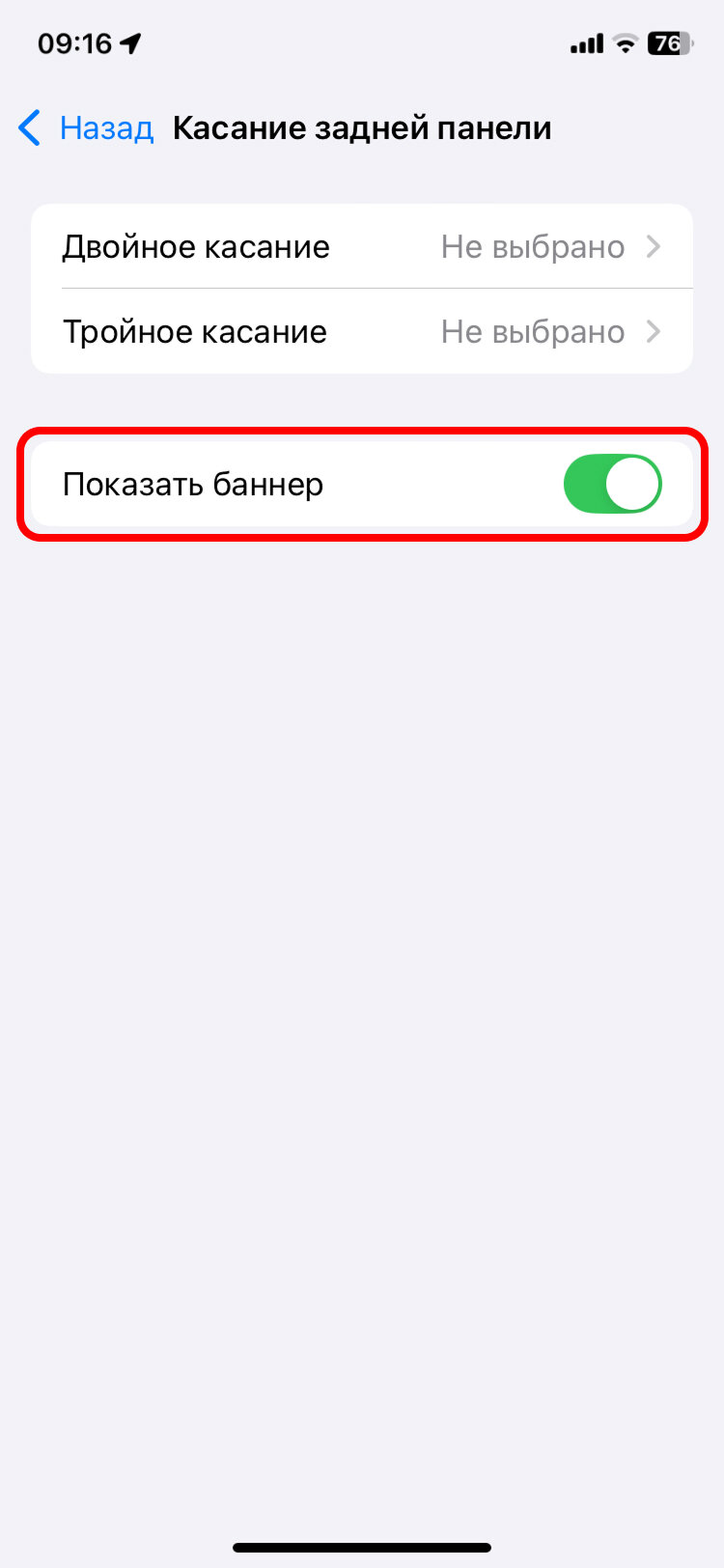Image resolution: width=724 pixels, height=1568 pixels.
Task: Turn off the Показать баннер switch
Action: [x=612, y=484]
